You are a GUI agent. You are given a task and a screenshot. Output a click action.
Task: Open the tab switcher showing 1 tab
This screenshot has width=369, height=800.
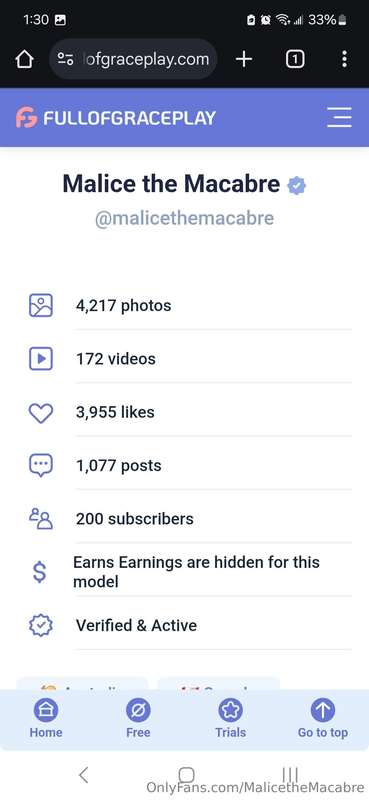[x=294, y=60]
